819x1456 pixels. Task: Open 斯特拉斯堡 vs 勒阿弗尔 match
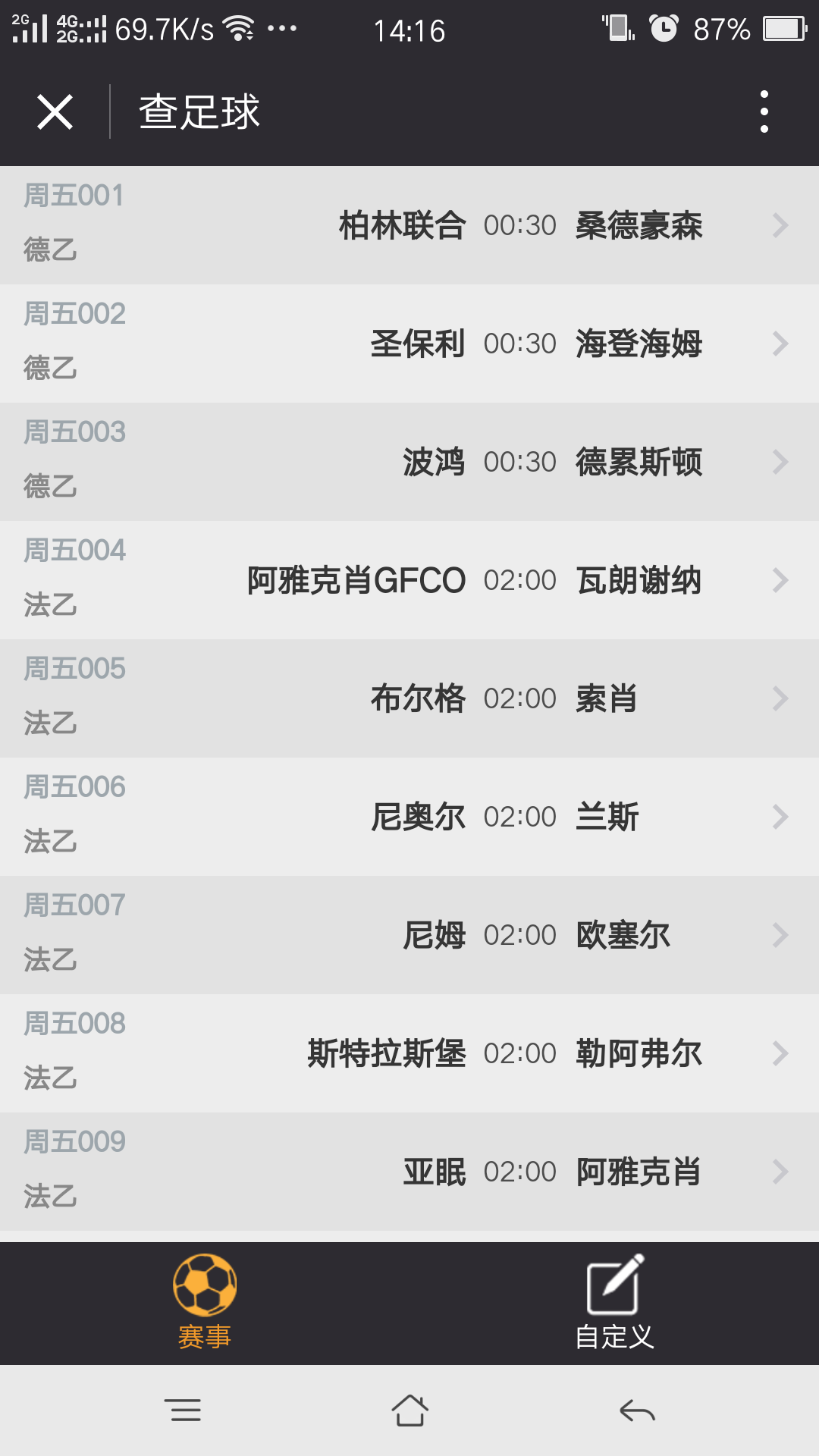(409, 1053)
